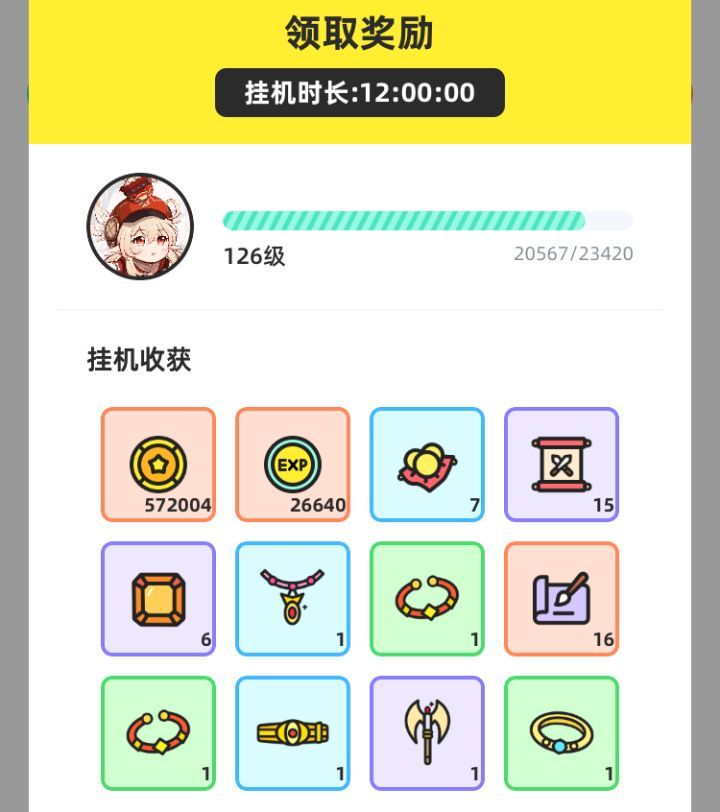Select the orange gem icon with count 6

pyautogui.click(x=157, y=597)
